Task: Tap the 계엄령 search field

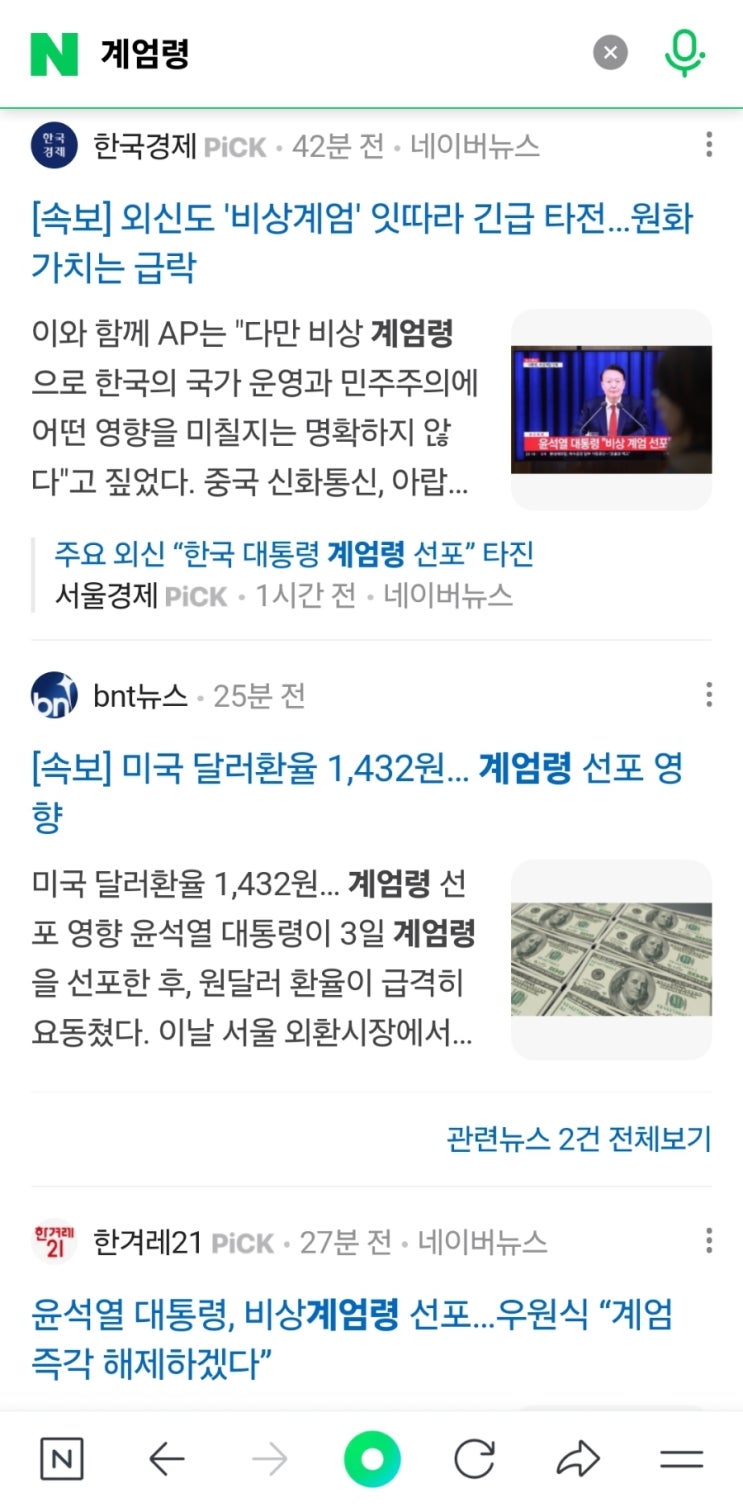Action: pos(330,53)
